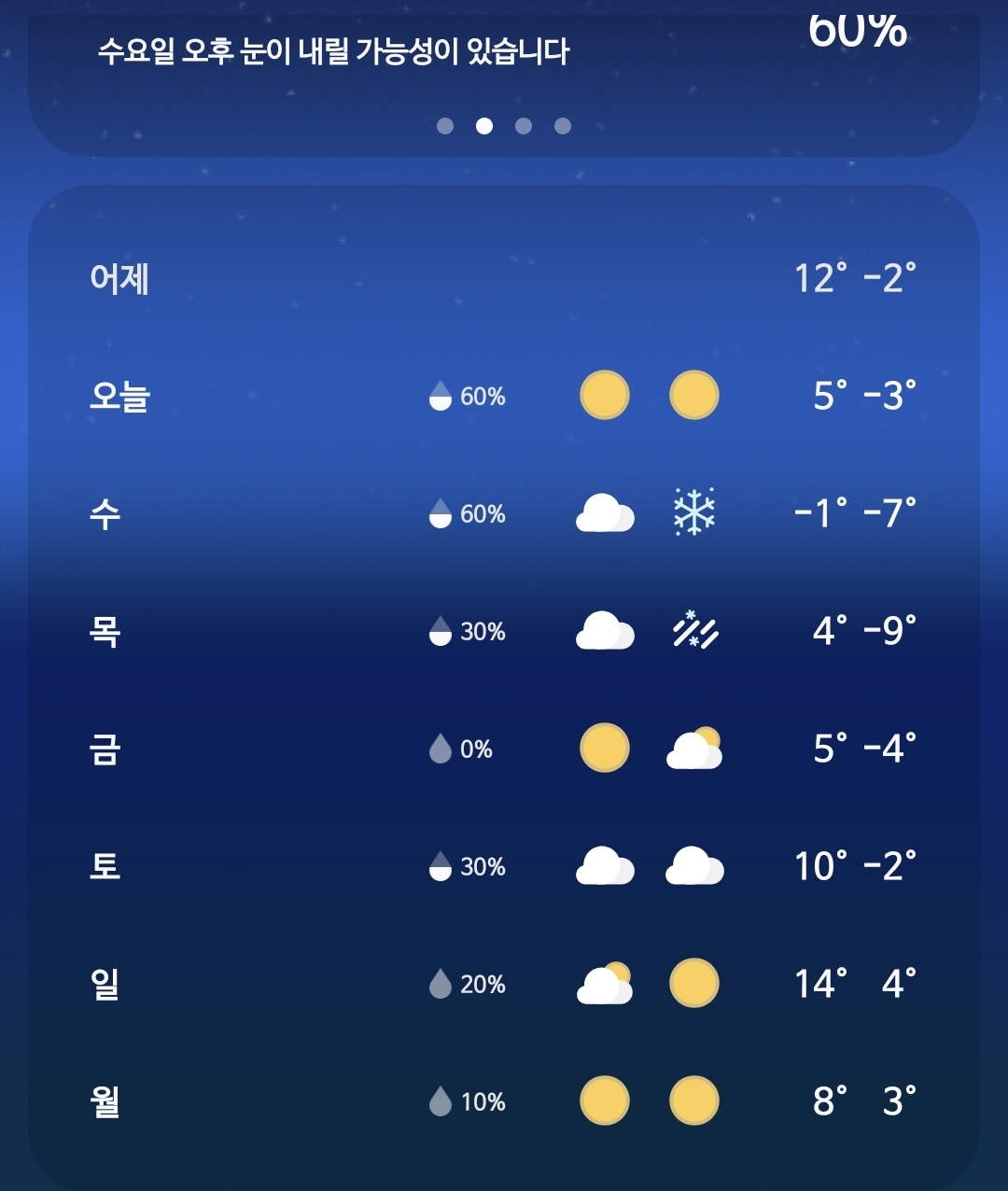Open Wednesday's snow forecast row (수)

[504, 513]
